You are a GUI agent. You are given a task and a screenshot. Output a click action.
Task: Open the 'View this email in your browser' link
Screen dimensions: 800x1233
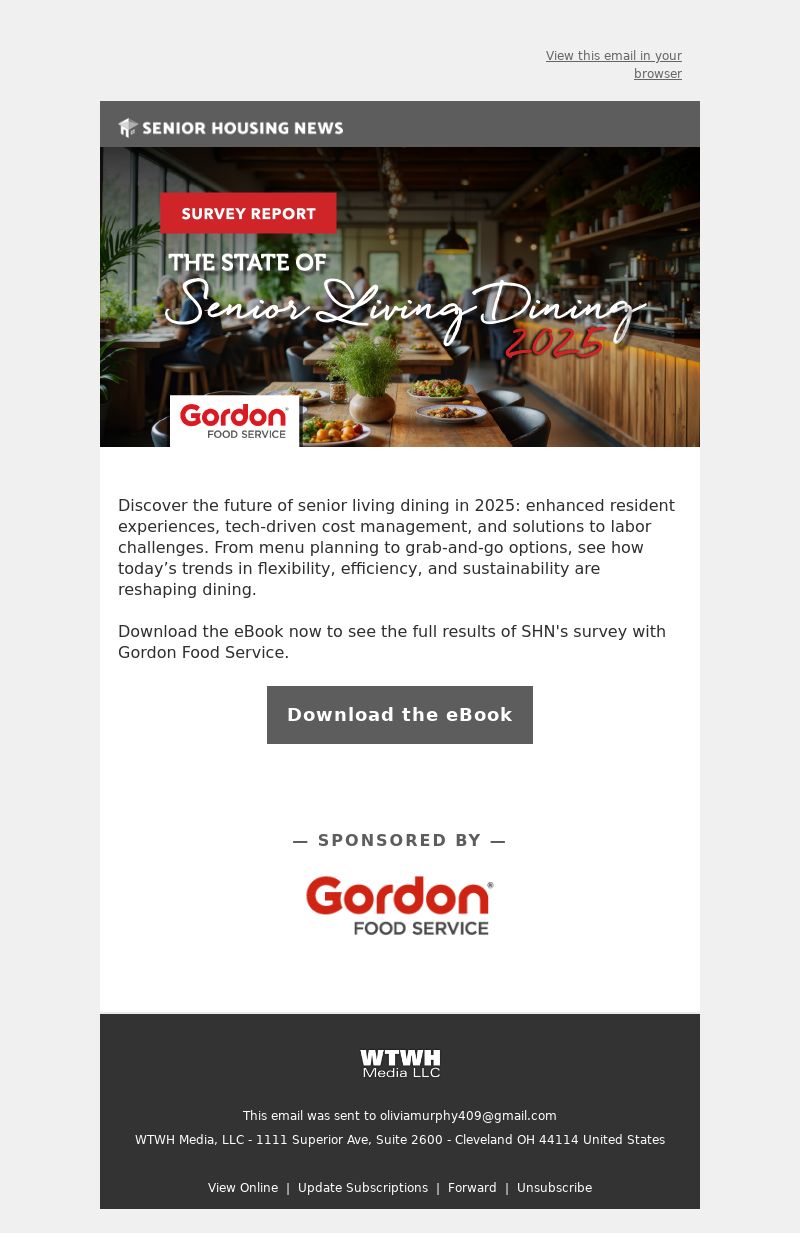614,65
